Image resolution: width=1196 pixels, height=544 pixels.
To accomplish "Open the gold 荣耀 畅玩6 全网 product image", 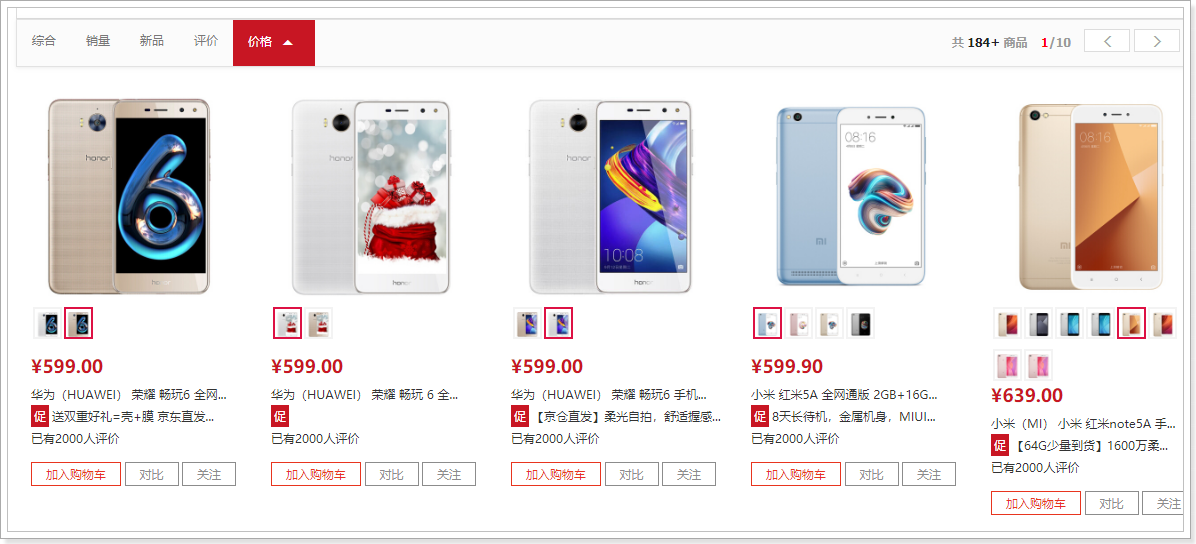I will [x=130, y=196].
